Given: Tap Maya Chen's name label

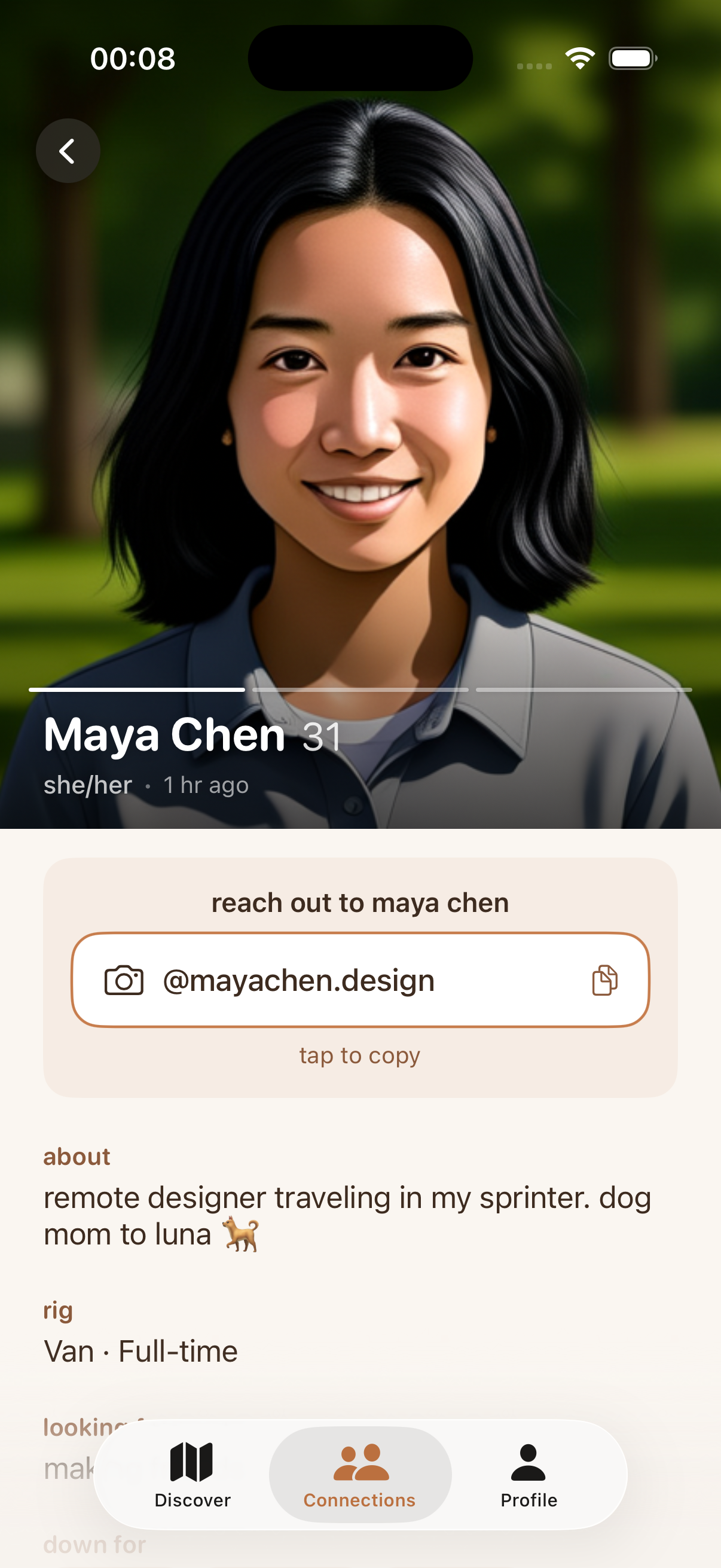Looking at the screenshot, I should coord(164,737).
